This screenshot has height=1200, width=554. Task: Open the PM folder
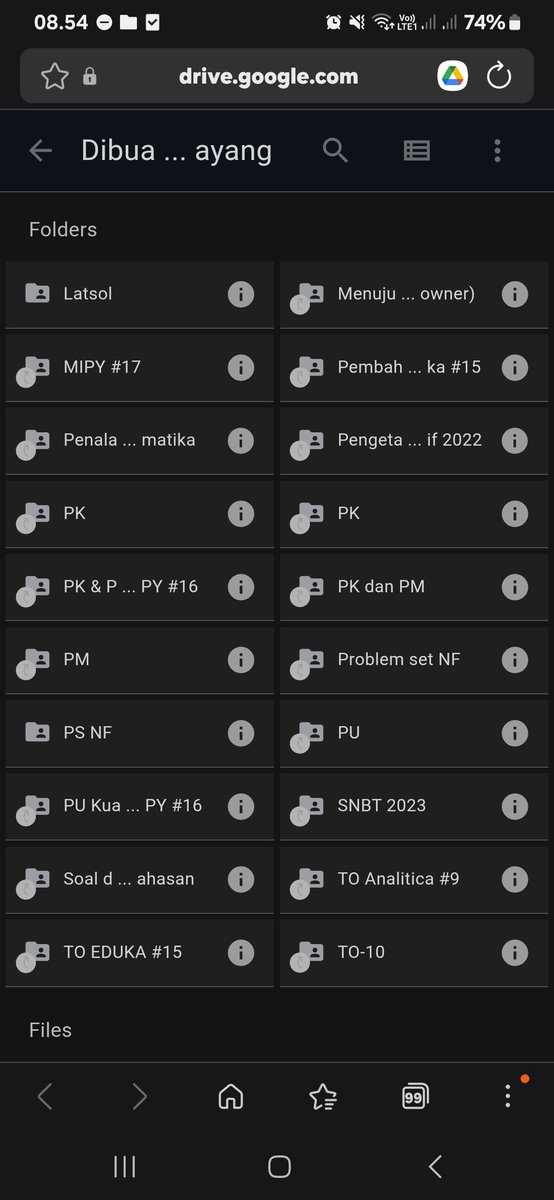point(139,660)
